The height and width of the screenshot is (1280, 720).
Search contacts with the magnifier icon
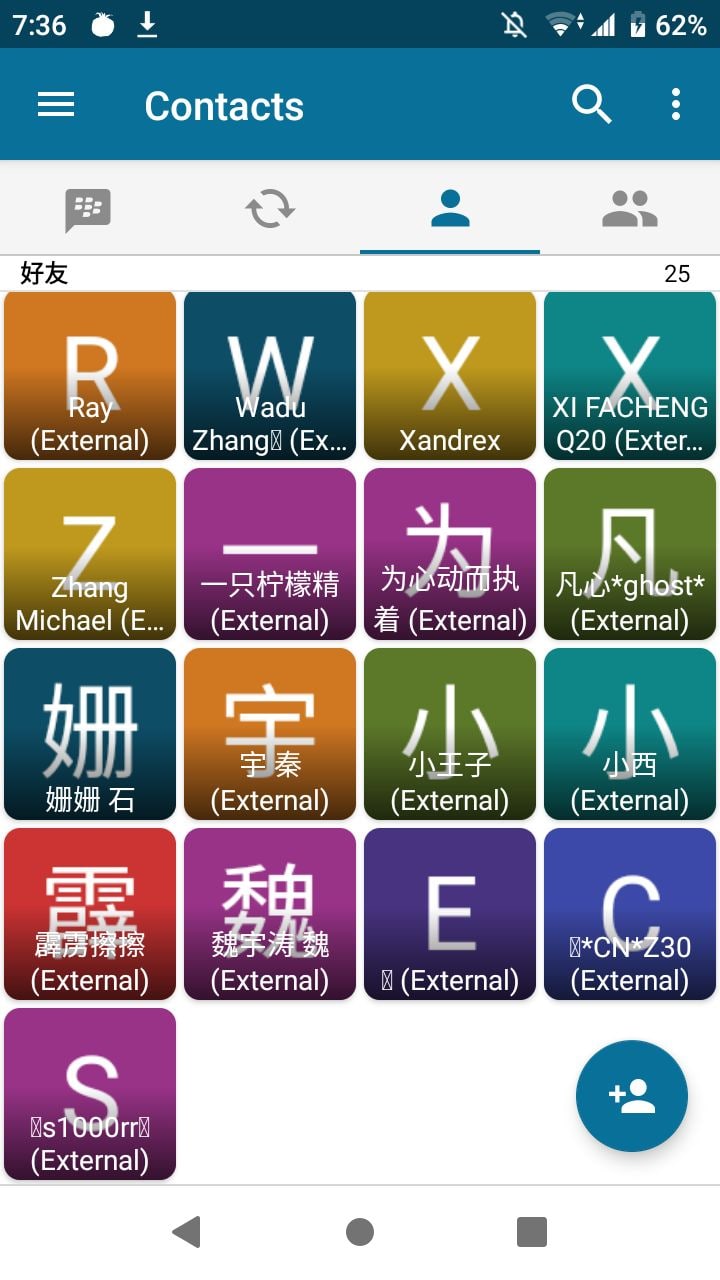pos(591,105)
